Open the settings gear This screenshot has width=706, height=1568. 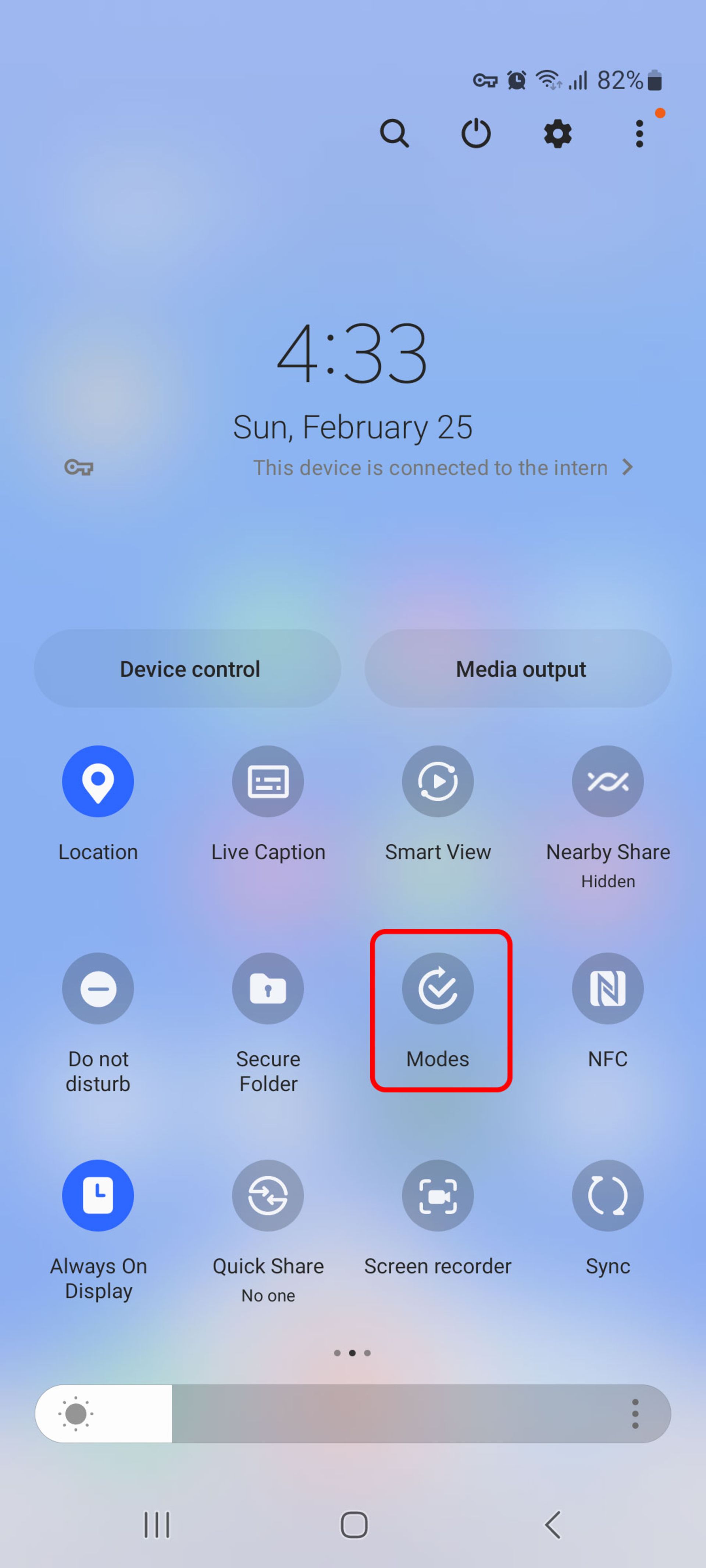pos(557,133)
